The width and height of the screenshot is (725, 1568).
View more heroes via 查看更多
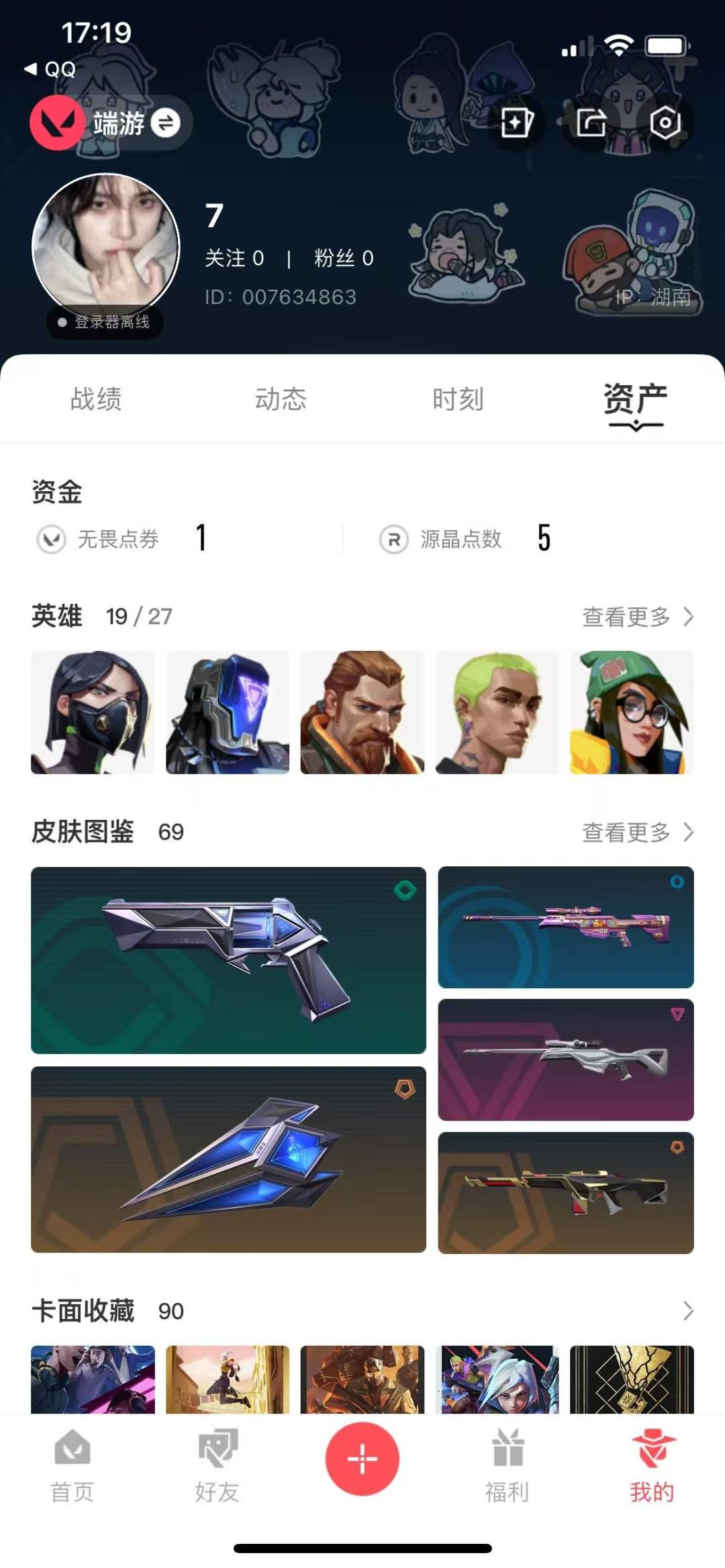point(638,617)
